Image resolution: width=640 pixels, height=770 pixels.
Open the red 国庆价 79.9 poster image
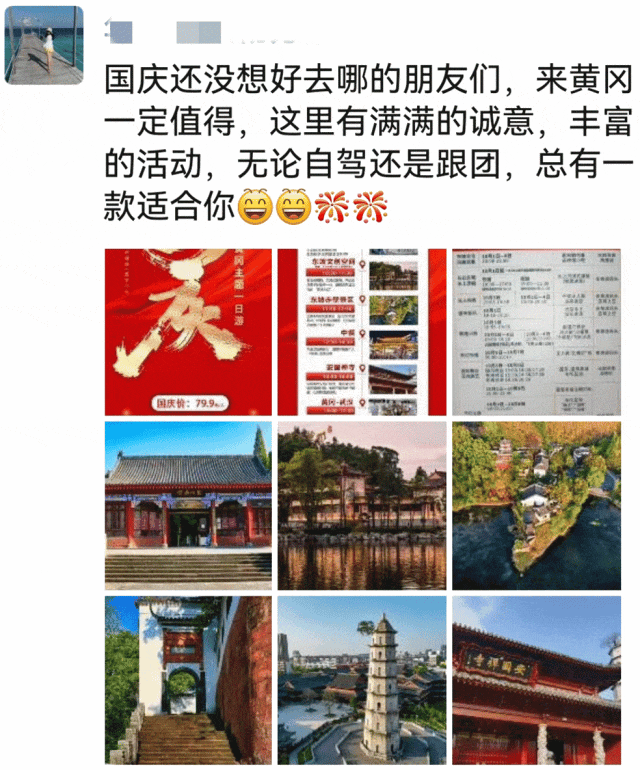click(x=188, y=331)
